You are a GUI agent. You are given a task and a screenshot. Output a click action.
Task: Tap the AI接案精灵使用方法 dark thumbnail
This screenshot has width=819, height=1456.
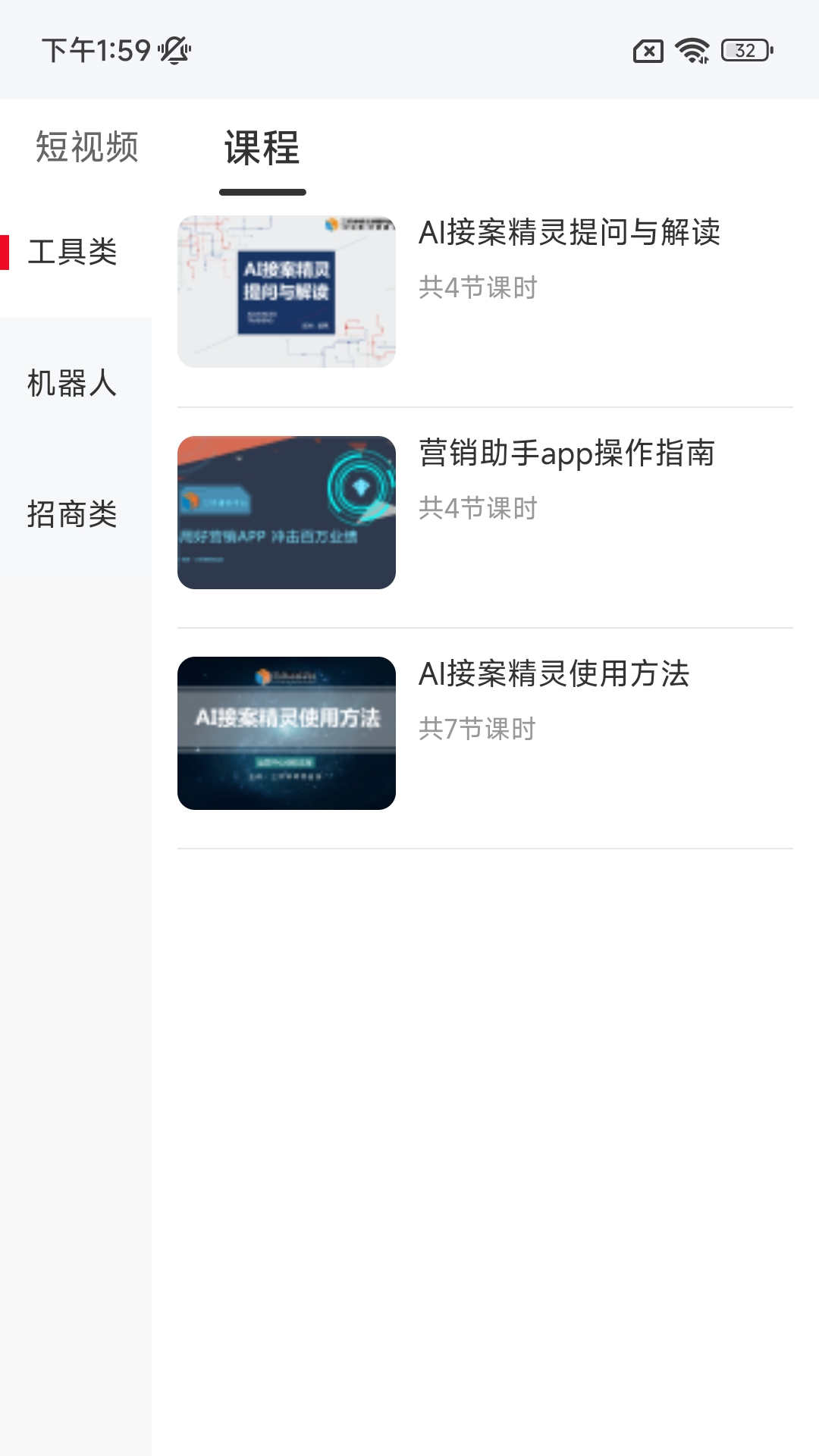(287, 732)
